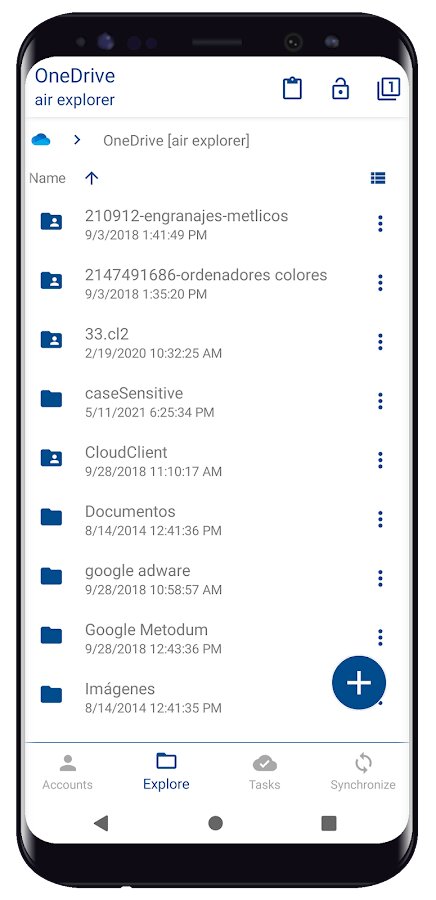The height and width of the screenshot is (900, 436).
Task: Tap the plus floating action button
Action: 359,682
